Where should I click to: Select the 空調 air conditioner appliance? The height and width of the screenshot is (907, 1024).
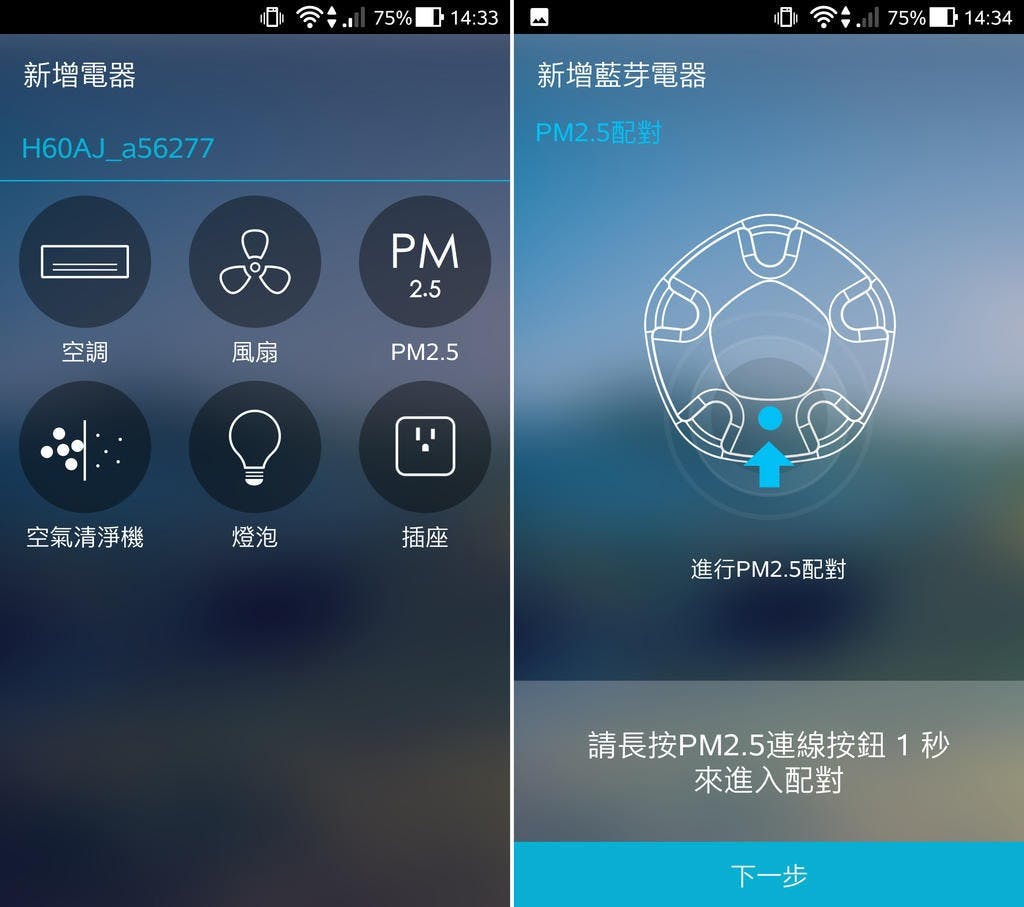pyautogui.click(x=85, y=262)
